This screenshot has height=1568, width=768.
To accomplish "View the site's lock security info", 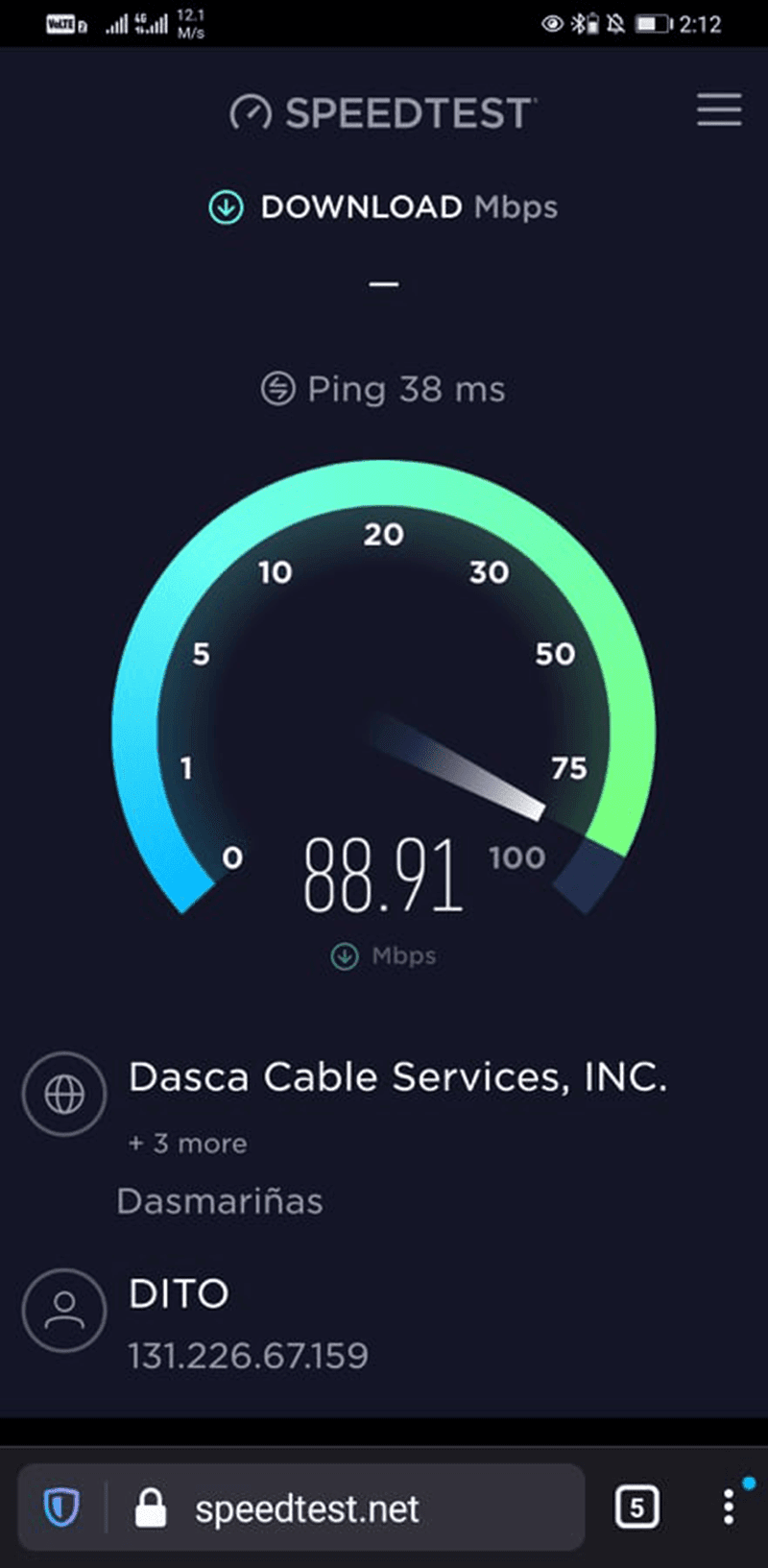I will [151, 1508].
